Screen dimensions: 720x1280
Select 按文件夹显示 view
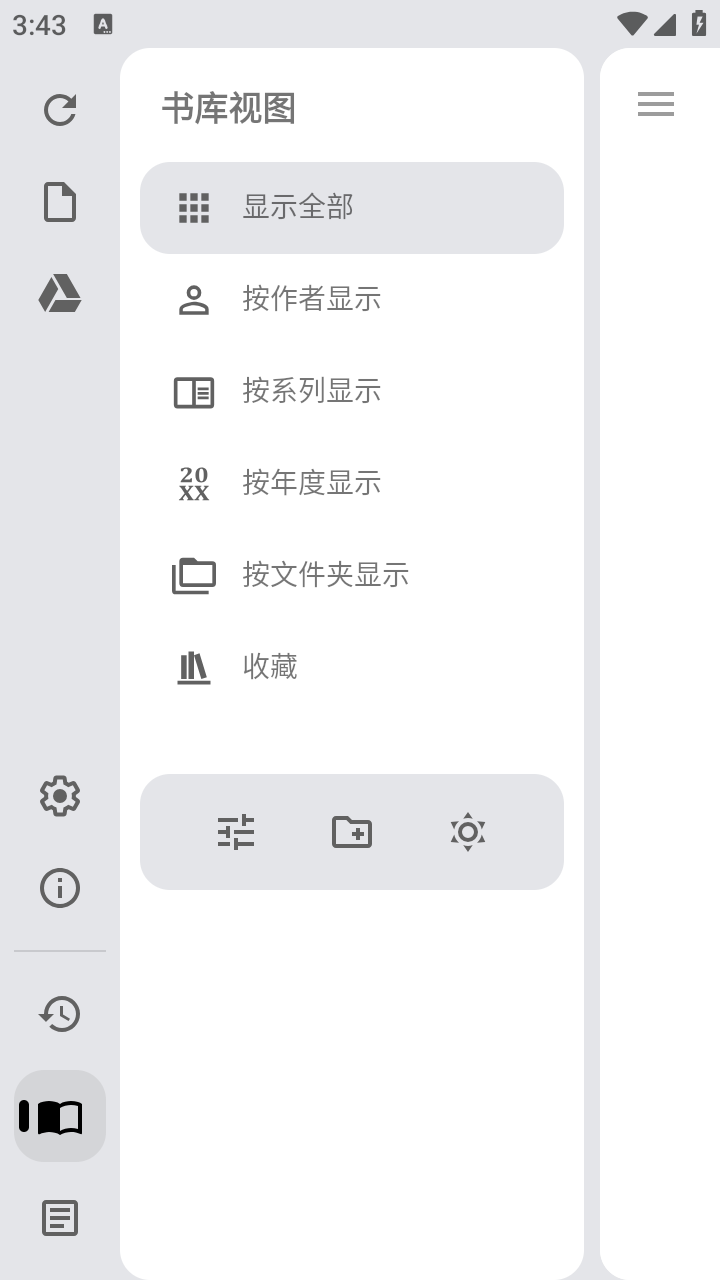coord(352,576)
